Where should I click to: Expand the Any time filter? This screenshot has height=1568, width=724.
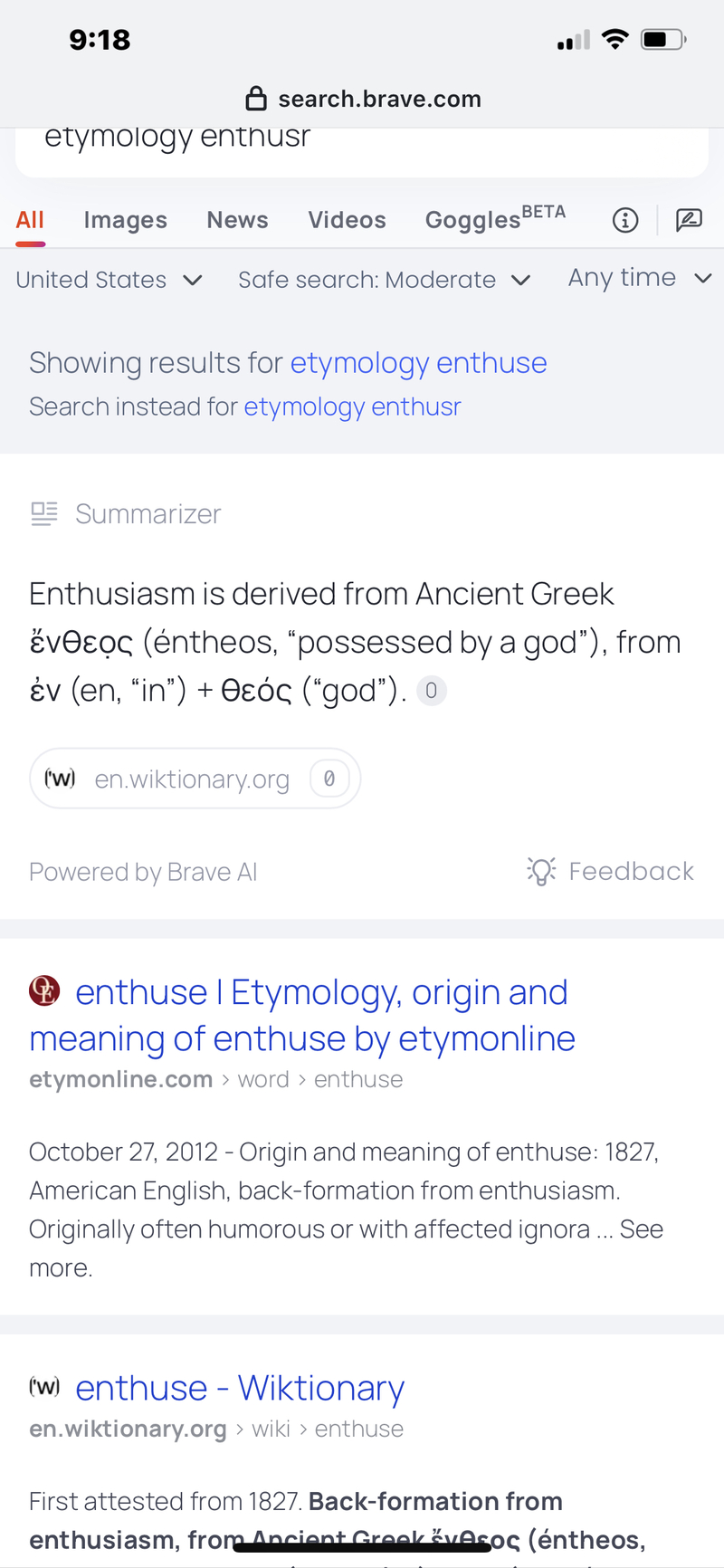[639, 278]
